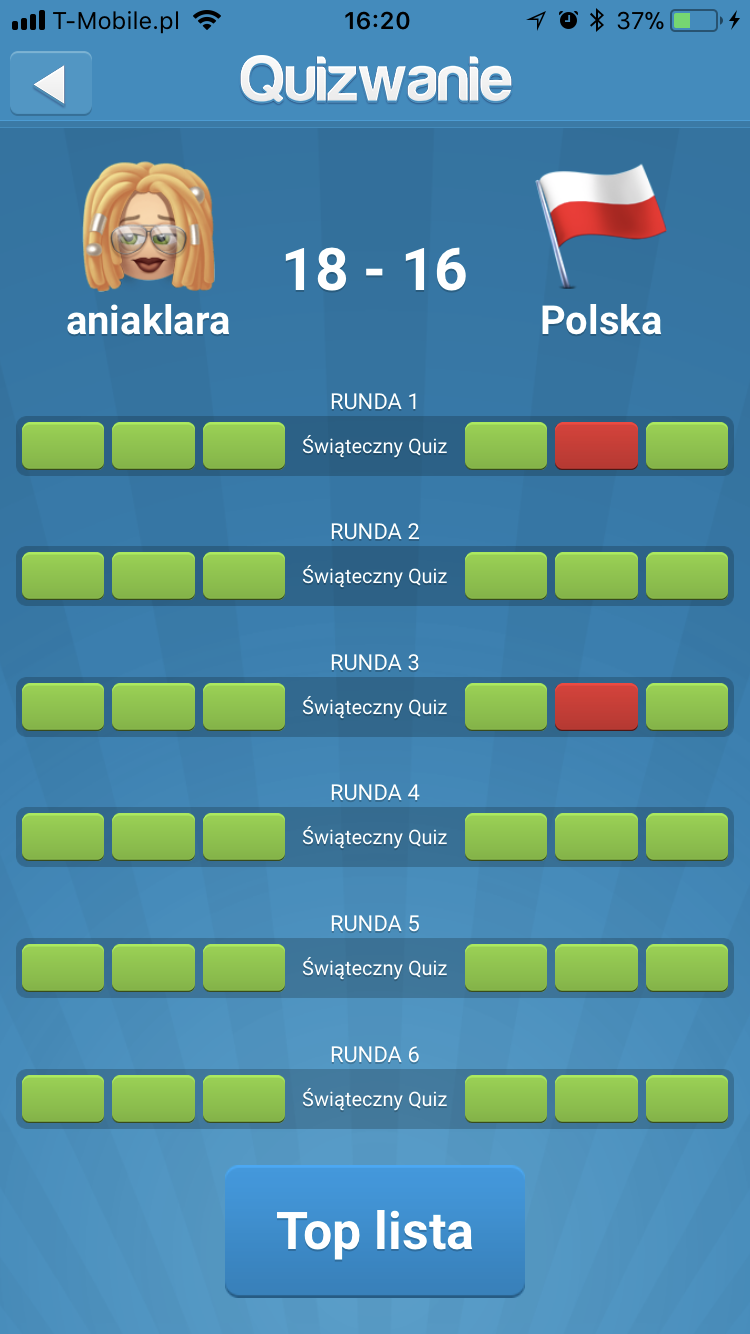750x1334 pixels.
Task: Open Runda 2 Świąteczny Quiz results
Action: 375,576
